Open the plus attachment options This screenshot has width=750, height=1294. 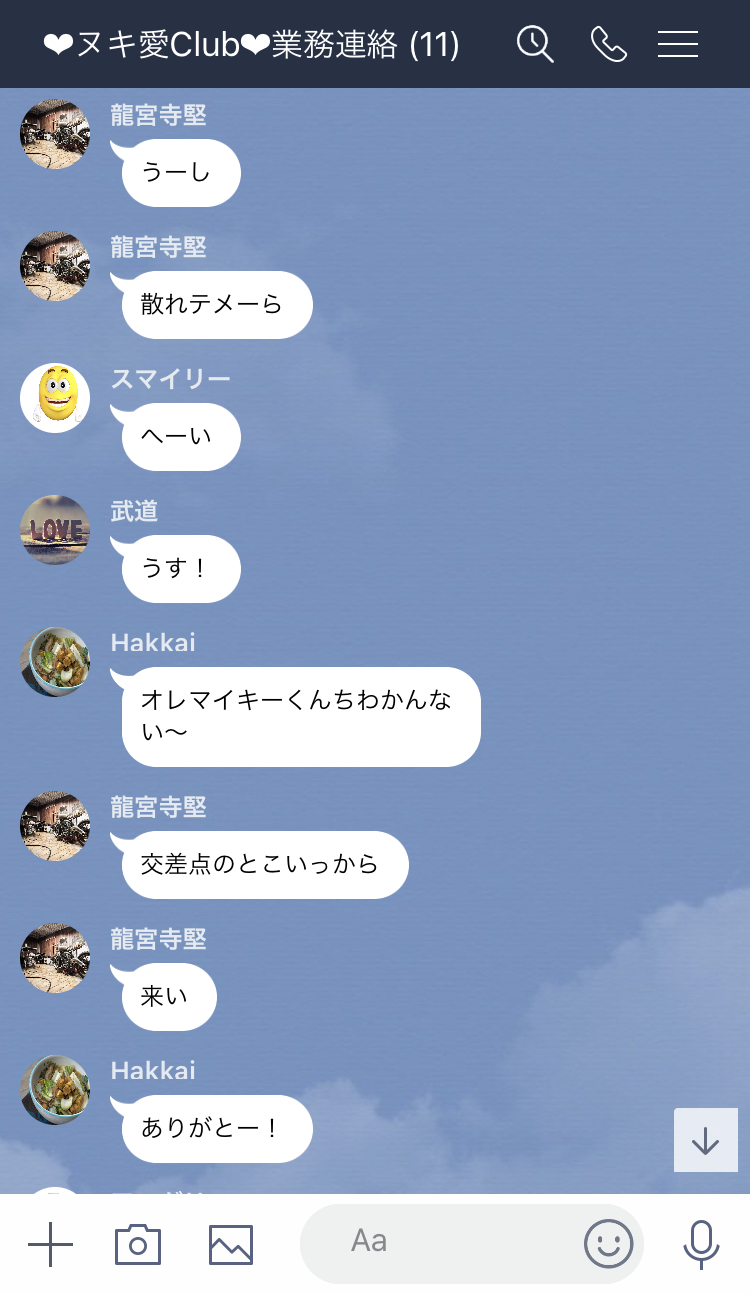51,1244
